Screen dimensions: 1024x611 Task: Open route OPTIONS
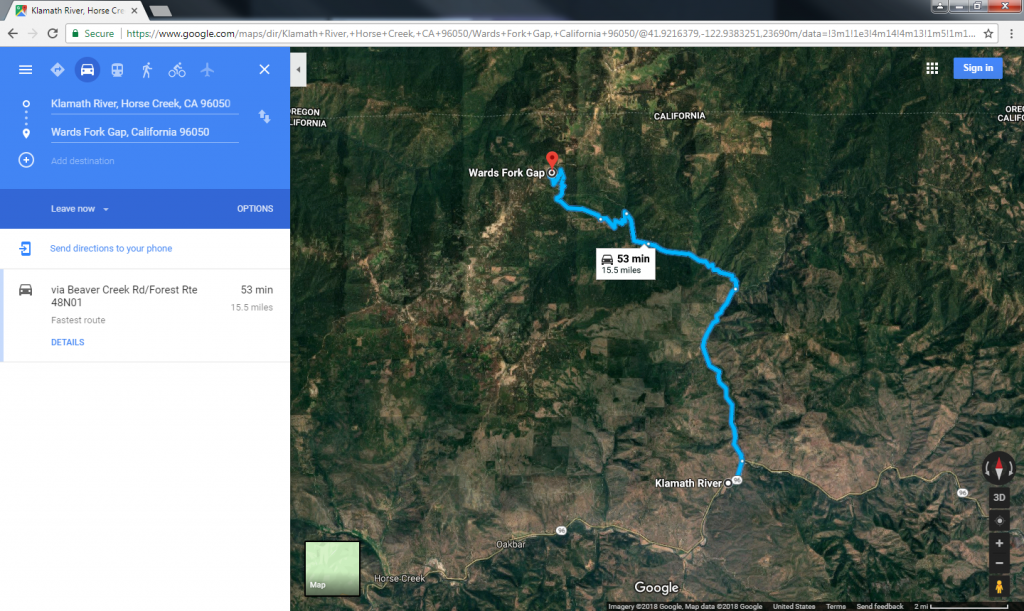tap(254, 209)
